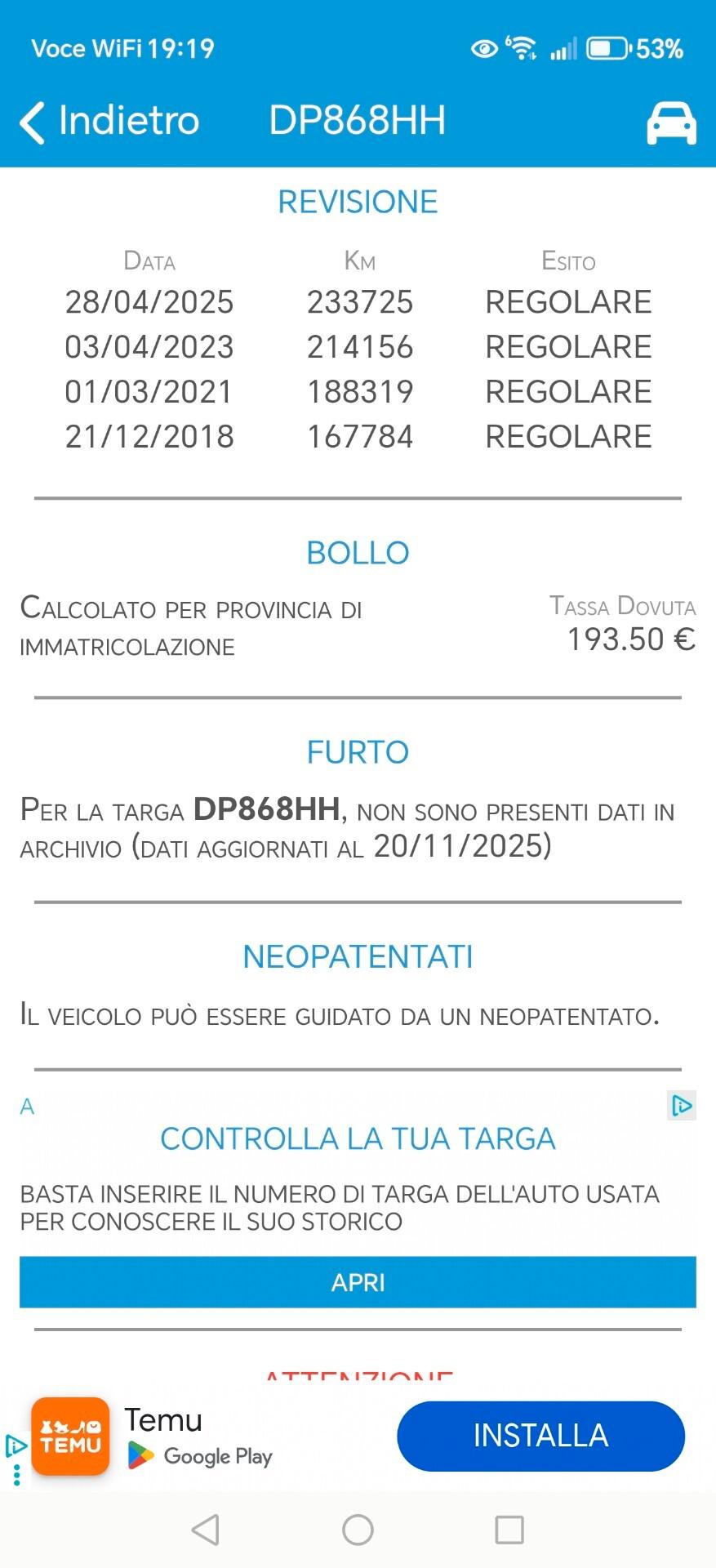Screen dimensions: 716x1568
Task: Tap the system home button
Action: [x=358, y=1530]
